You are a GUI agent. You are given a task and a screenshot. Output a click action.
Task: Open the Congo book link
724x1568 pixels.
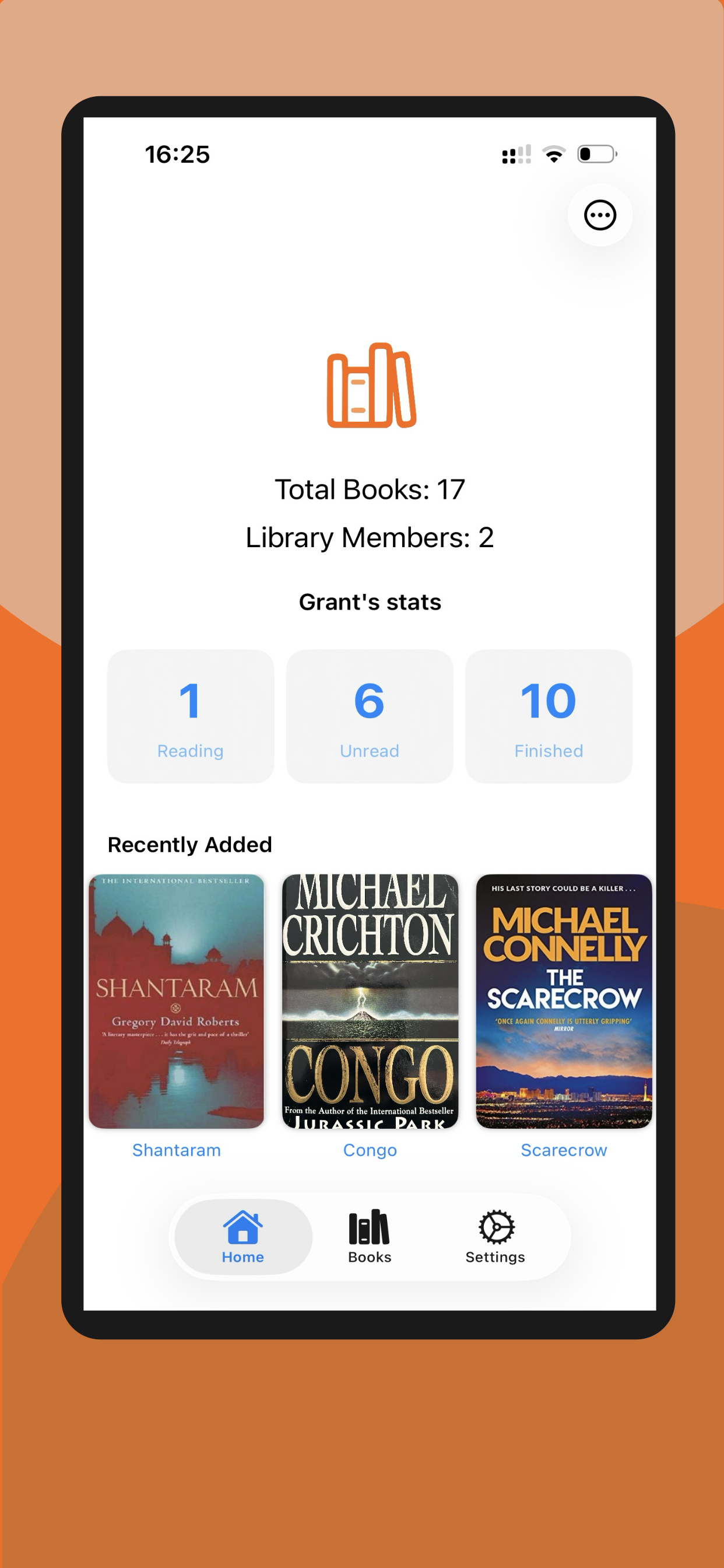click(370, 1149)
